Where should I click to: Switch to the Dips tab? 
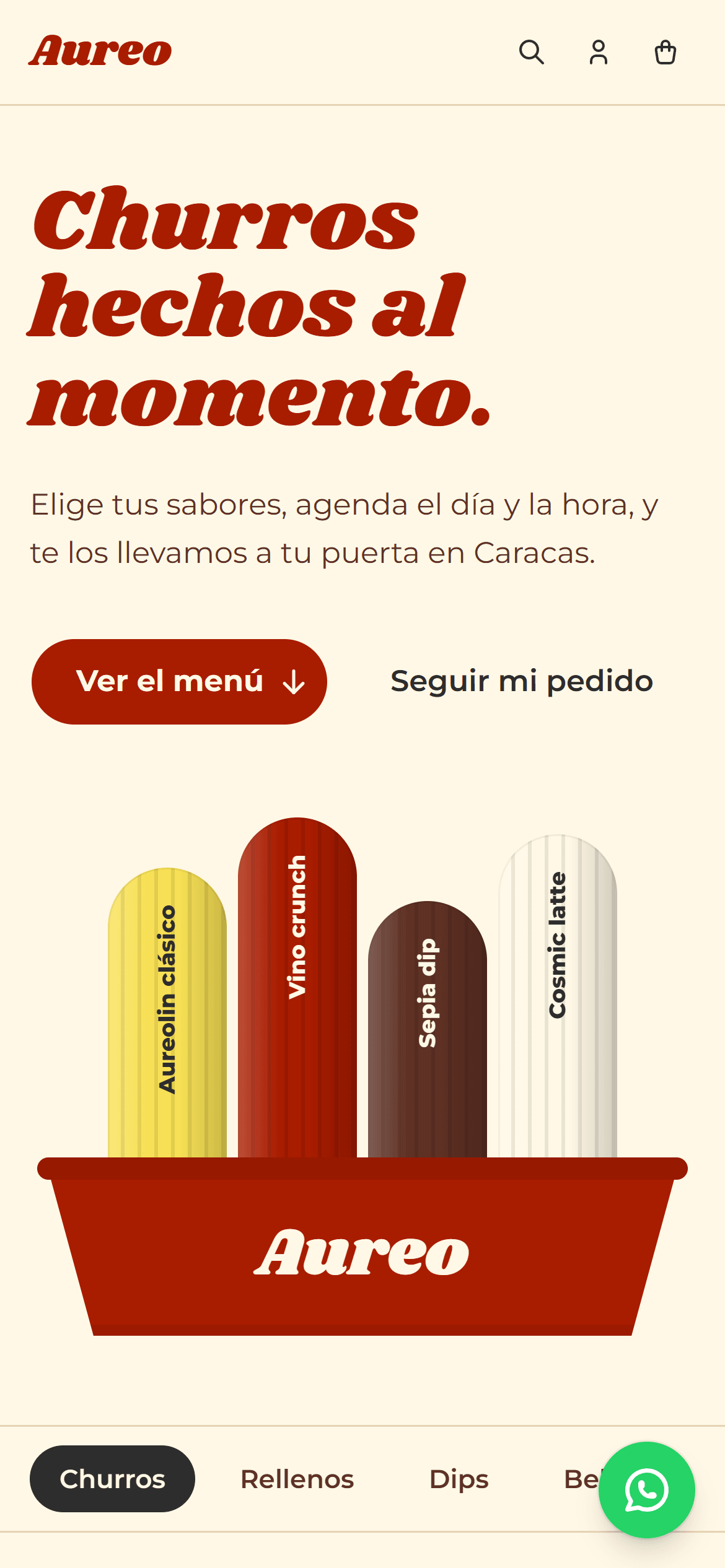[x=459, y=1479]
